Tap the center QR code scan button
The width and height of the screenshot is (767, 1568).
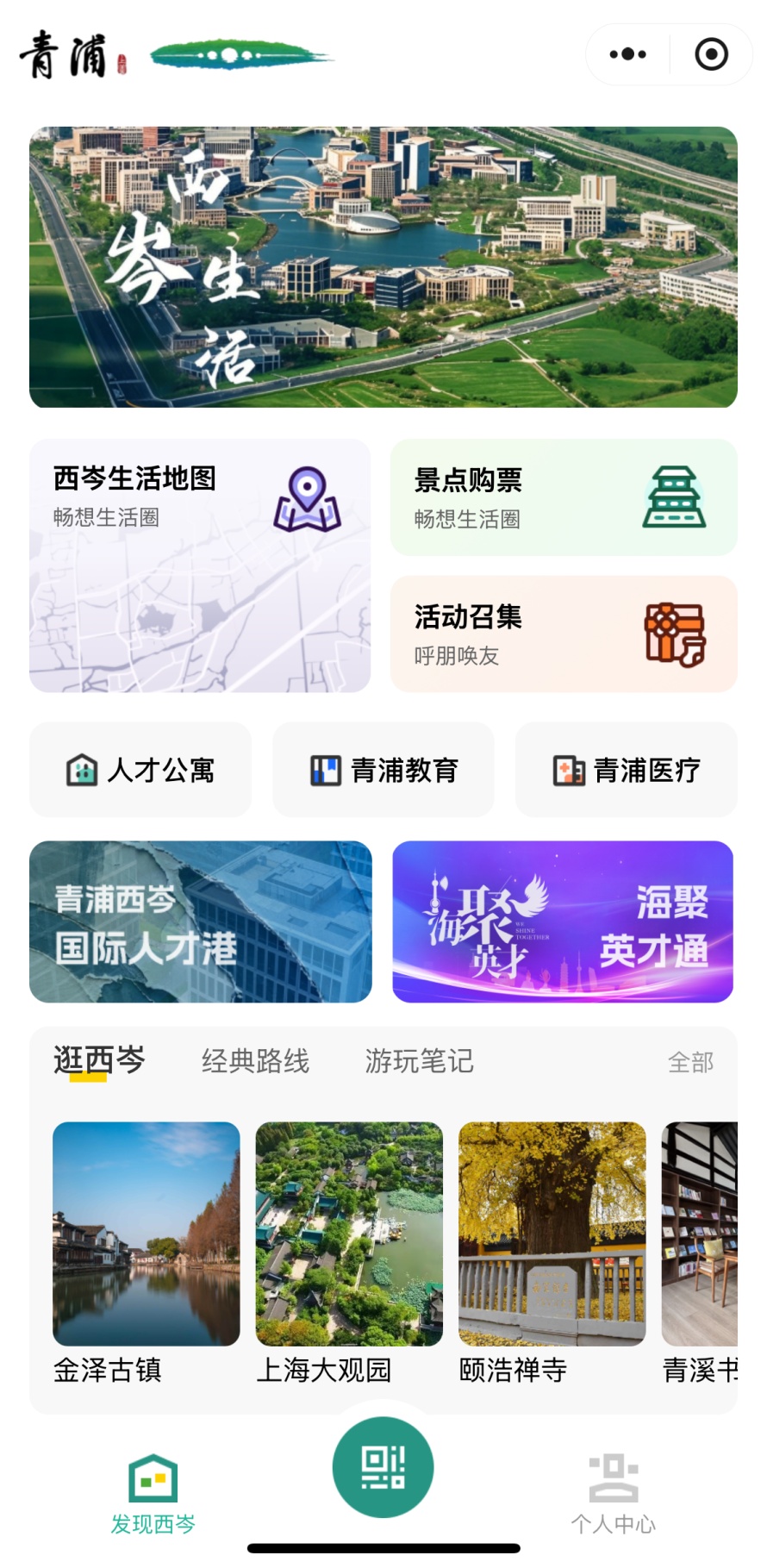coord(383,1467)
